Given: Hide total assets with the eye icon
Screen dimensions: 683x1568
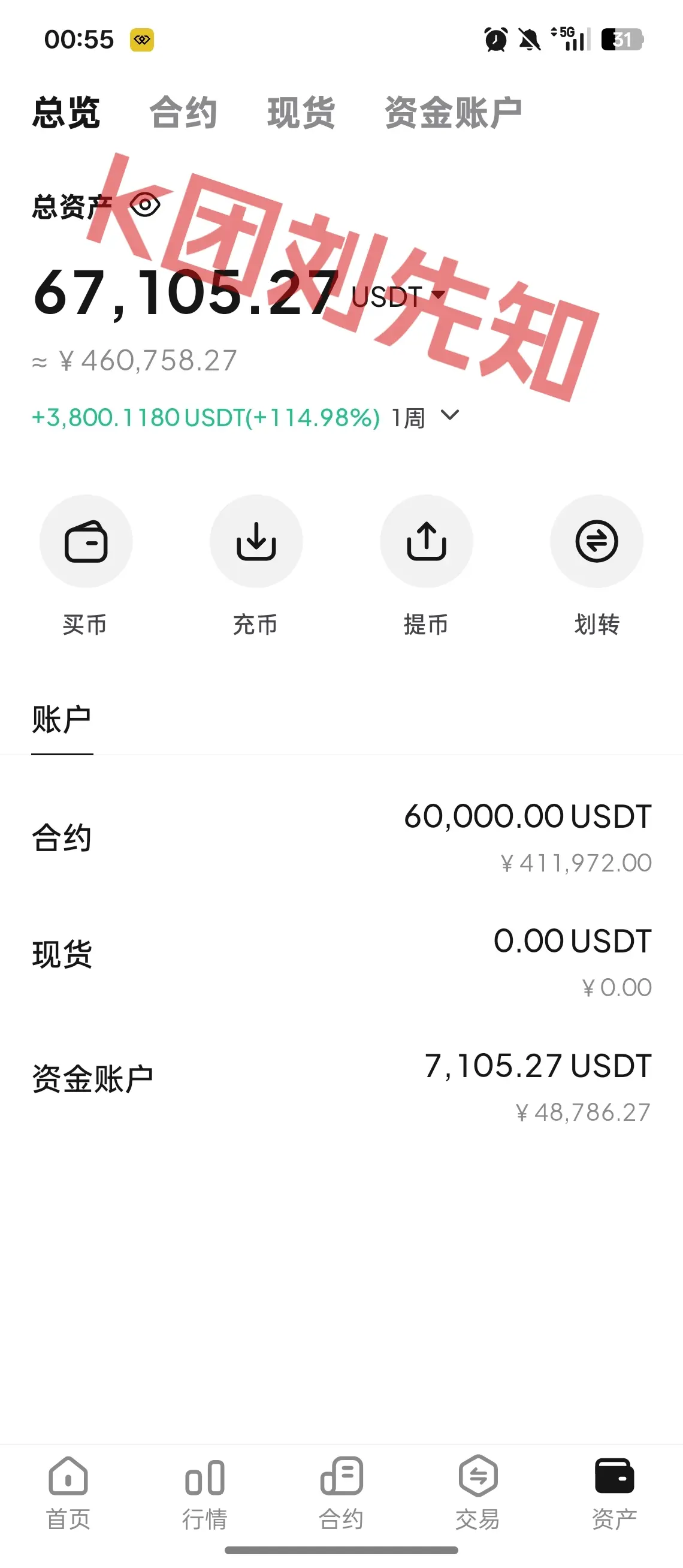Looking at the screenshot, I should [145, 205].
